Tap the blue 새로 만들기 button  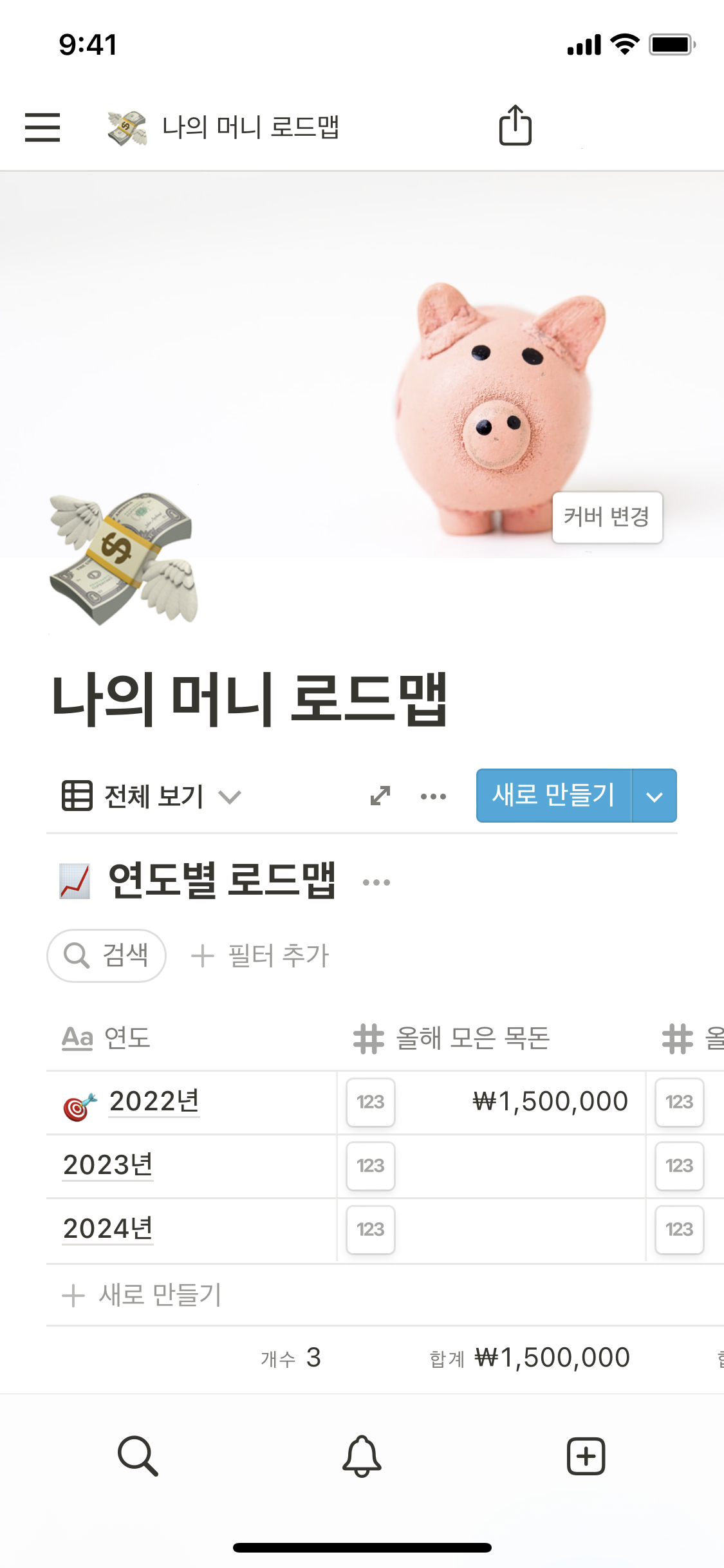[553, 796]
